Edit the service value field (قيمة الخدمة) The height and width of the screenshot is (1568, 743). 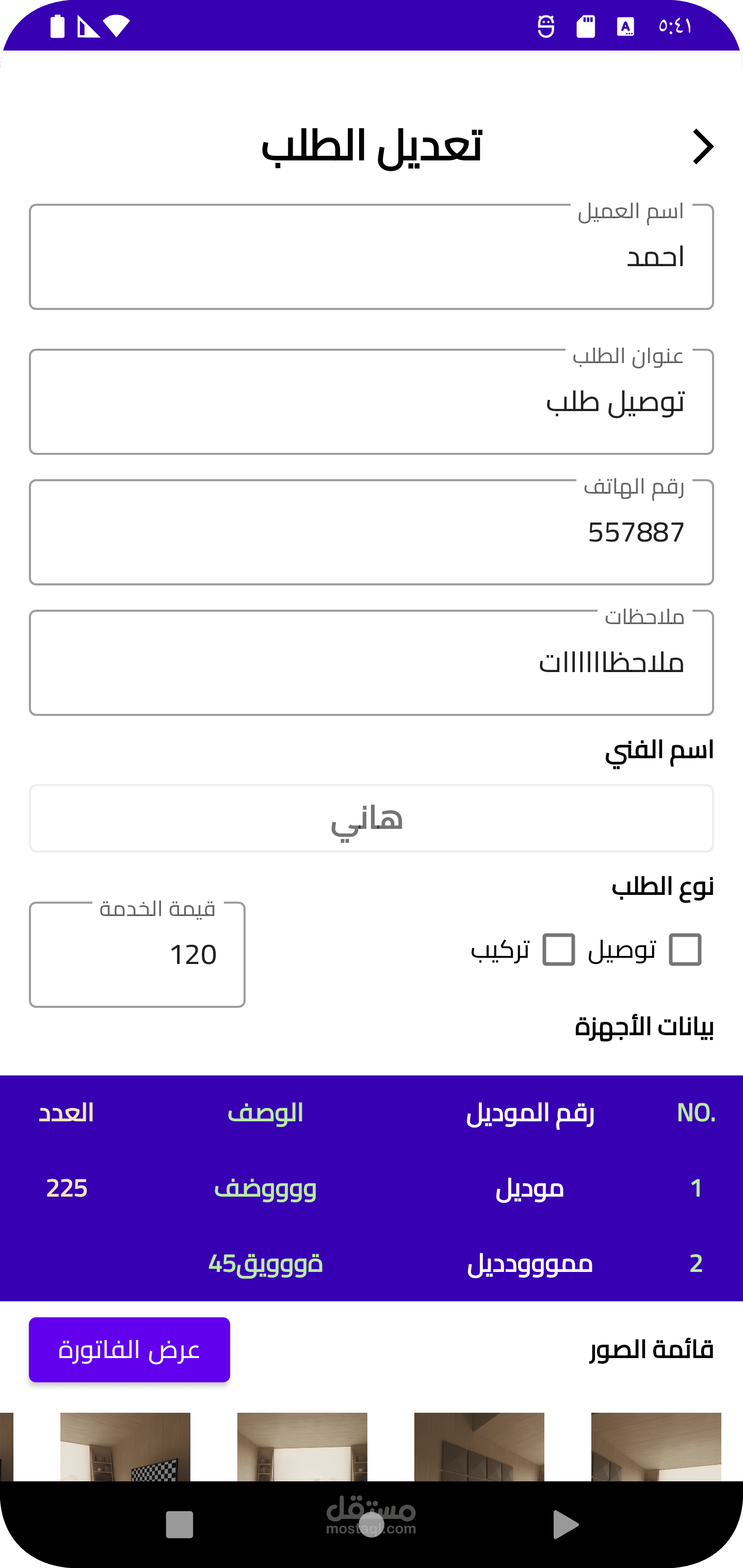point(137,954)
